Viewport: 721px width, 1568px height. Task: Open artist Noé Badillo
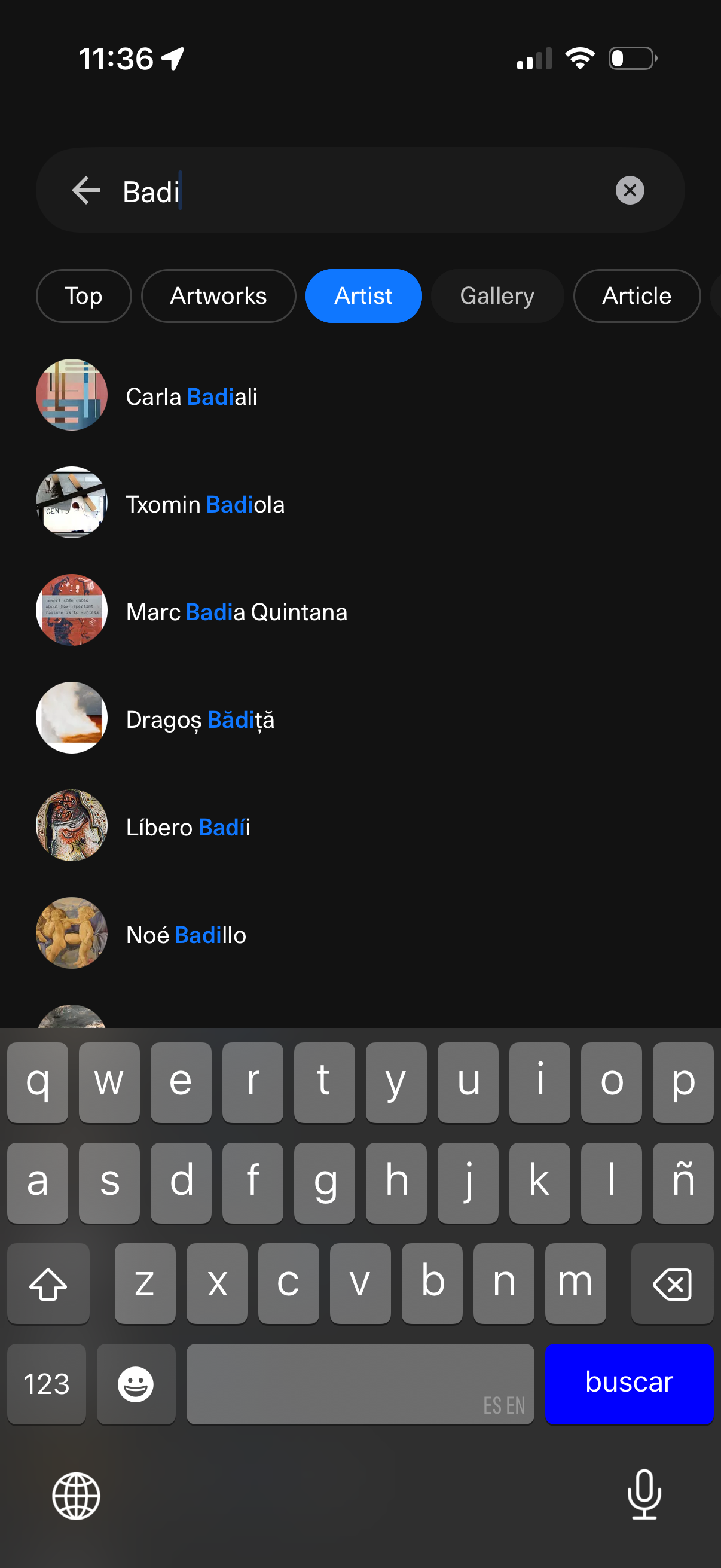tap(185, 935)
